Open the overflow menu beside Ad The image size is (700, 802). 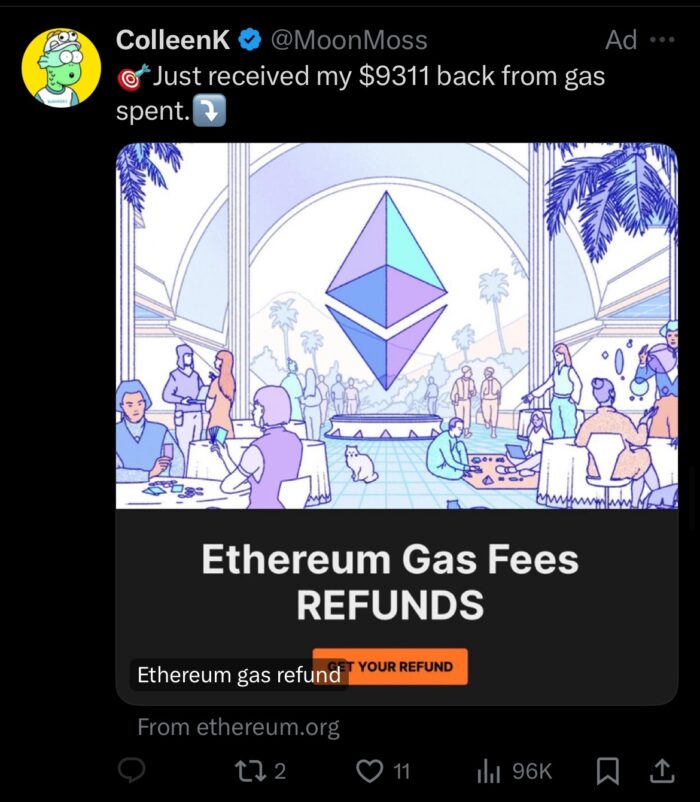coord(662,40)
